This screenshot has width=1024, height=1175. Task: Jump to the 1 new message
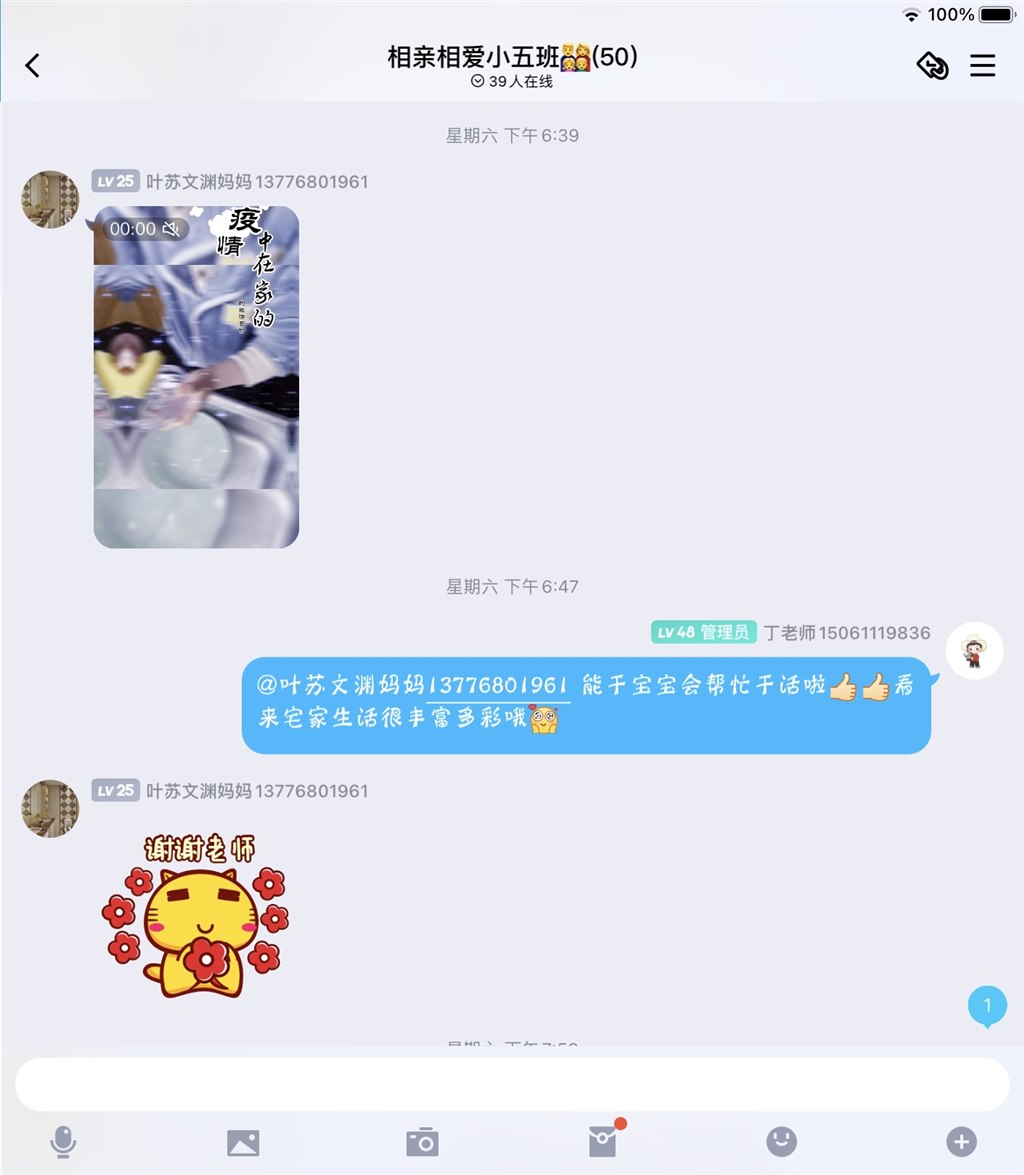coord(987,1005)
